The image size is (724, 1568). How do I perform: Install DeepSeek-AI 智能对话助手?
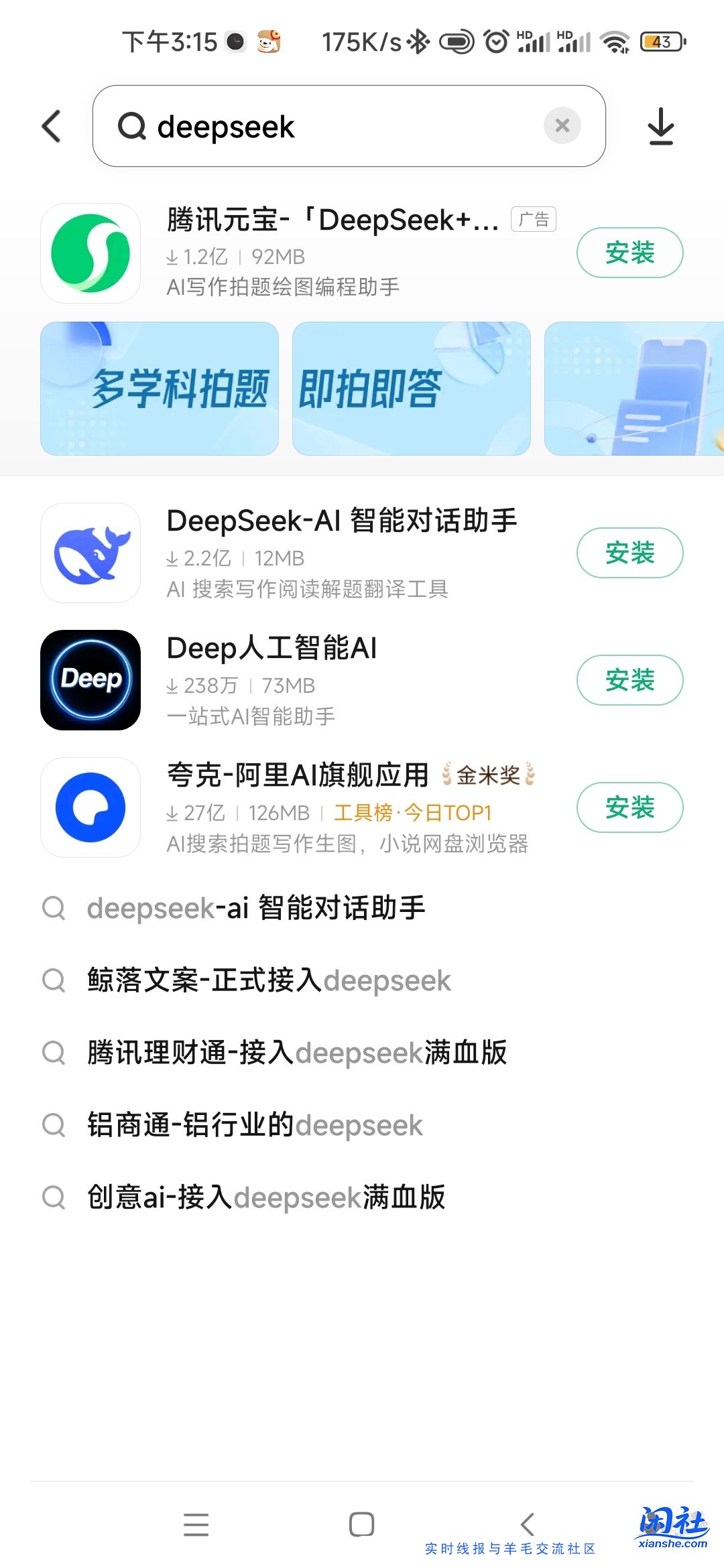629,553
